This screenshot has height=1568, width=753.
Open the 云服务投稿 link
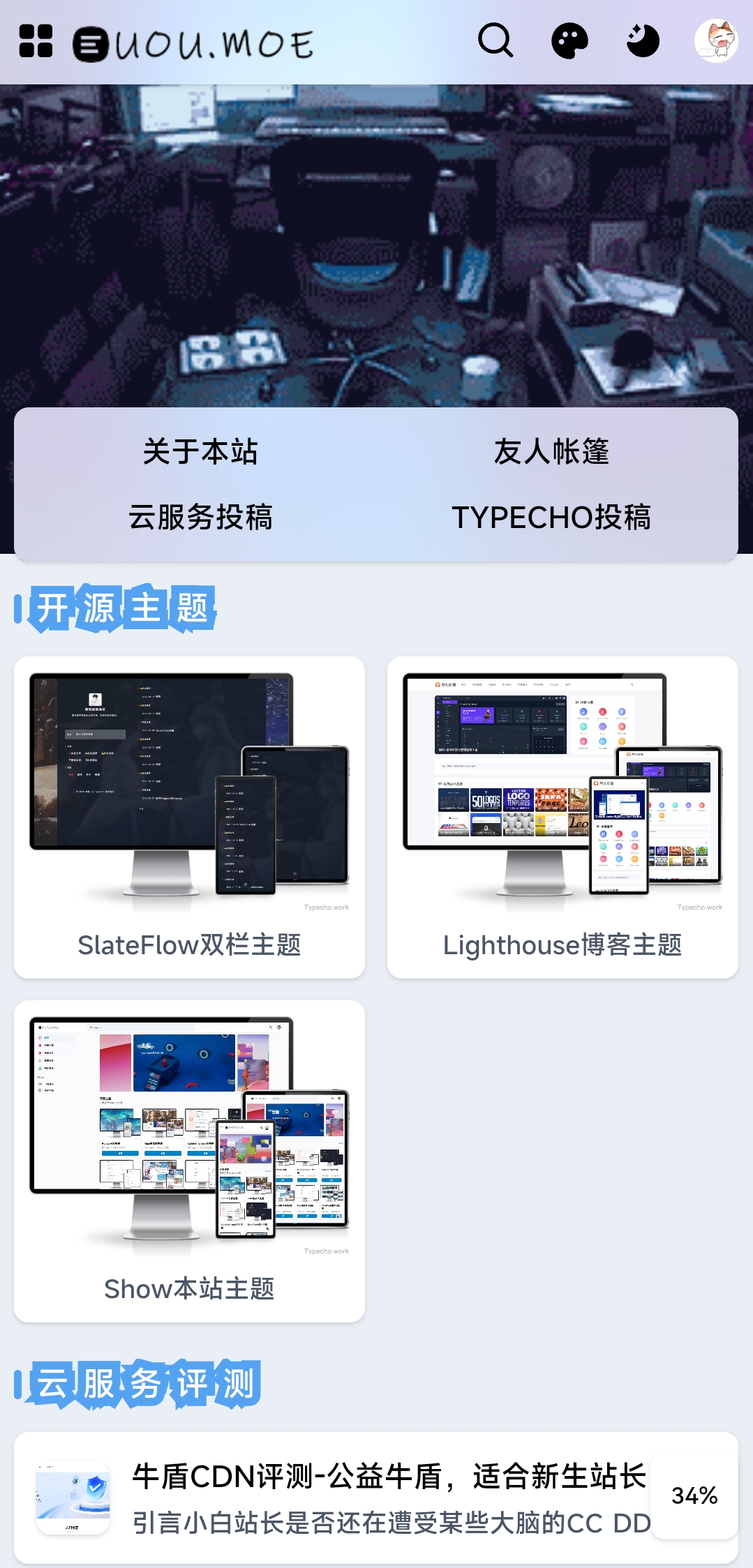(x=202, y=519)
